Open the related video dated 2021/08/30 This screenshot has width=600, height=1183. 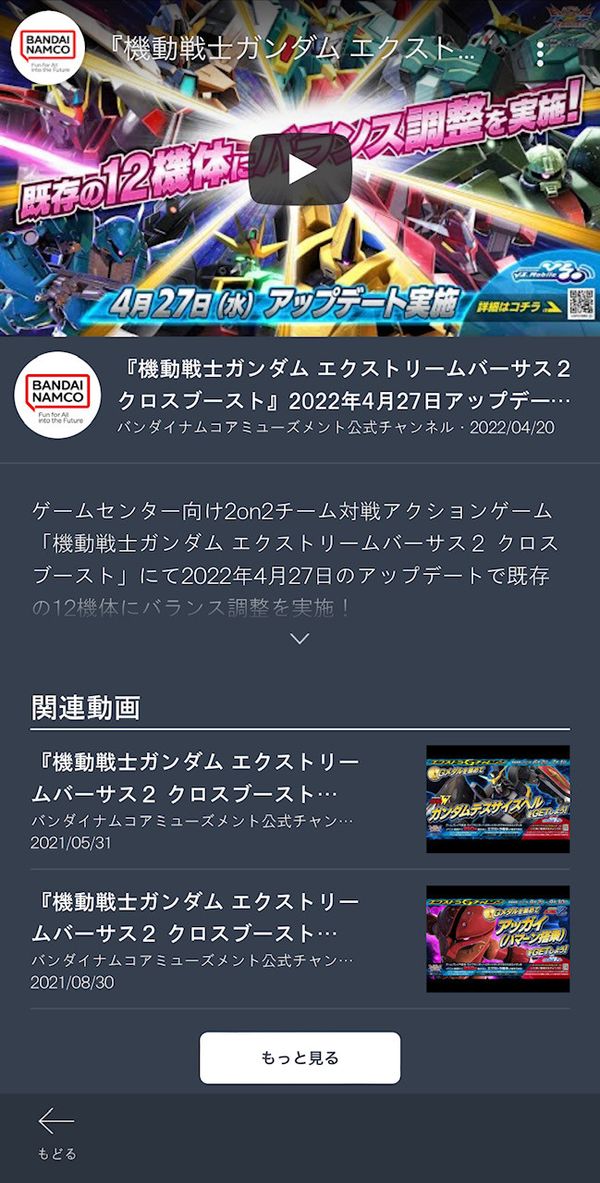click(300, 939)
